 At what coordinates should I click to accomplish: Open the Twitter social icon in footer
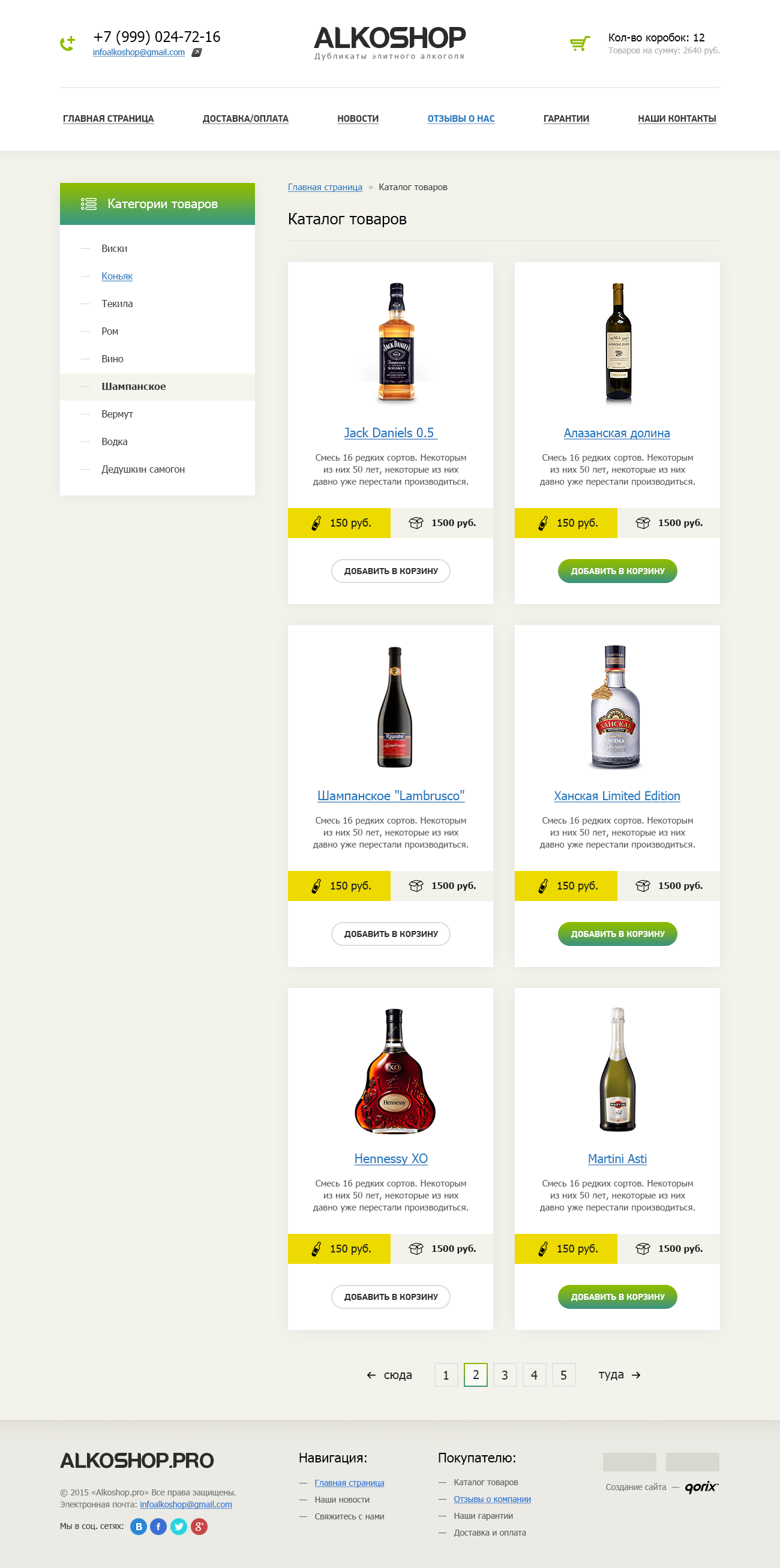click(178, 1527)
